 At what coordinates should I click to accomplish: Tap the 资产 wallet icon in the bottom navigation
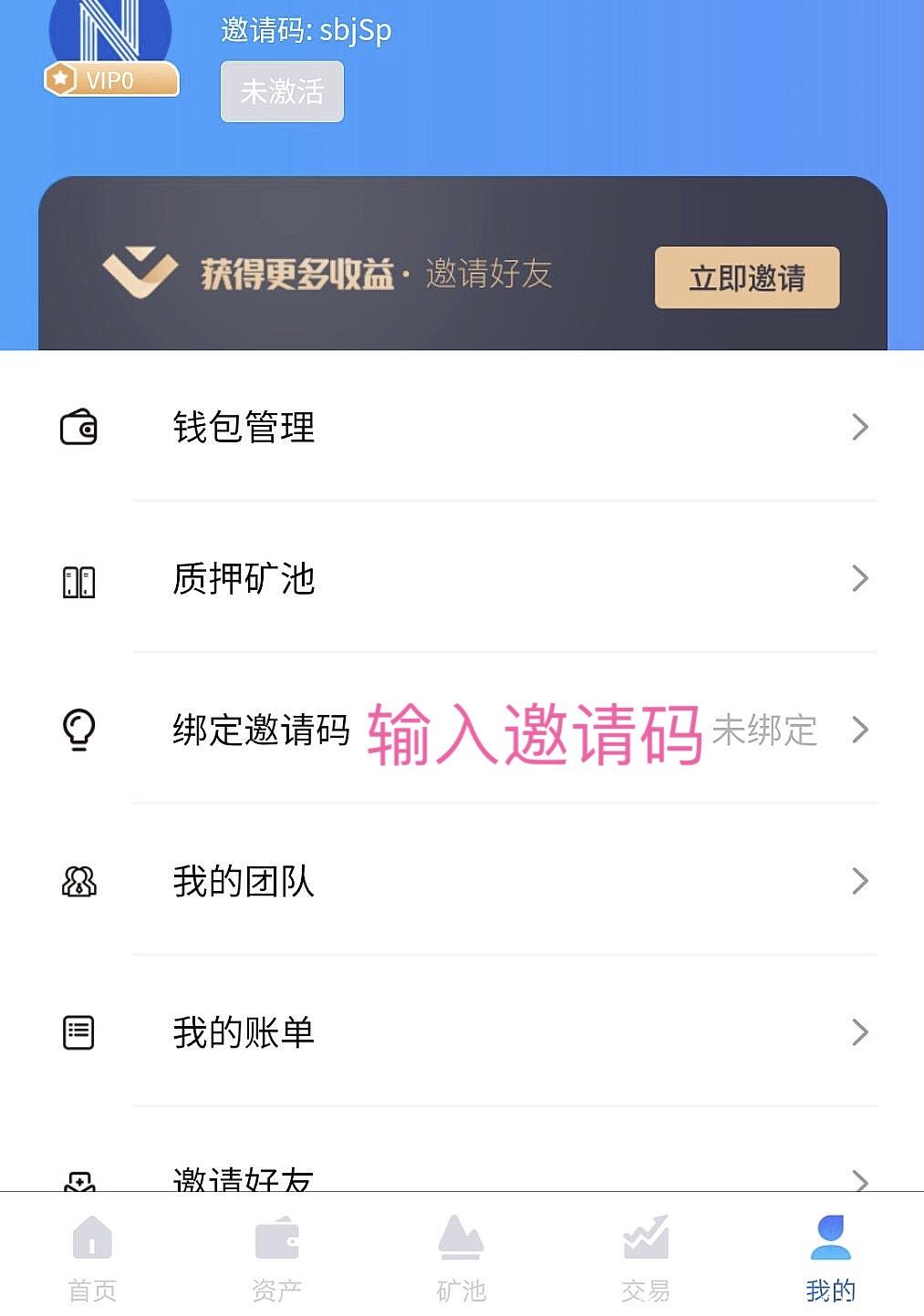[277, 1240]
